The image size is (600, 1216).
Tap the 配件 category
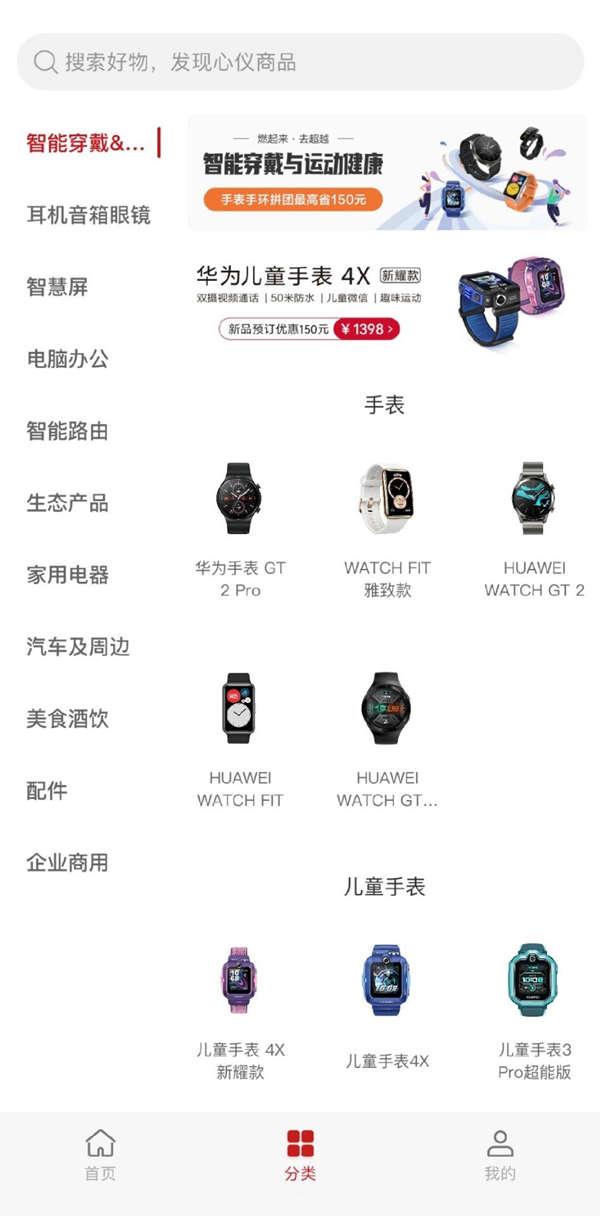47,791
